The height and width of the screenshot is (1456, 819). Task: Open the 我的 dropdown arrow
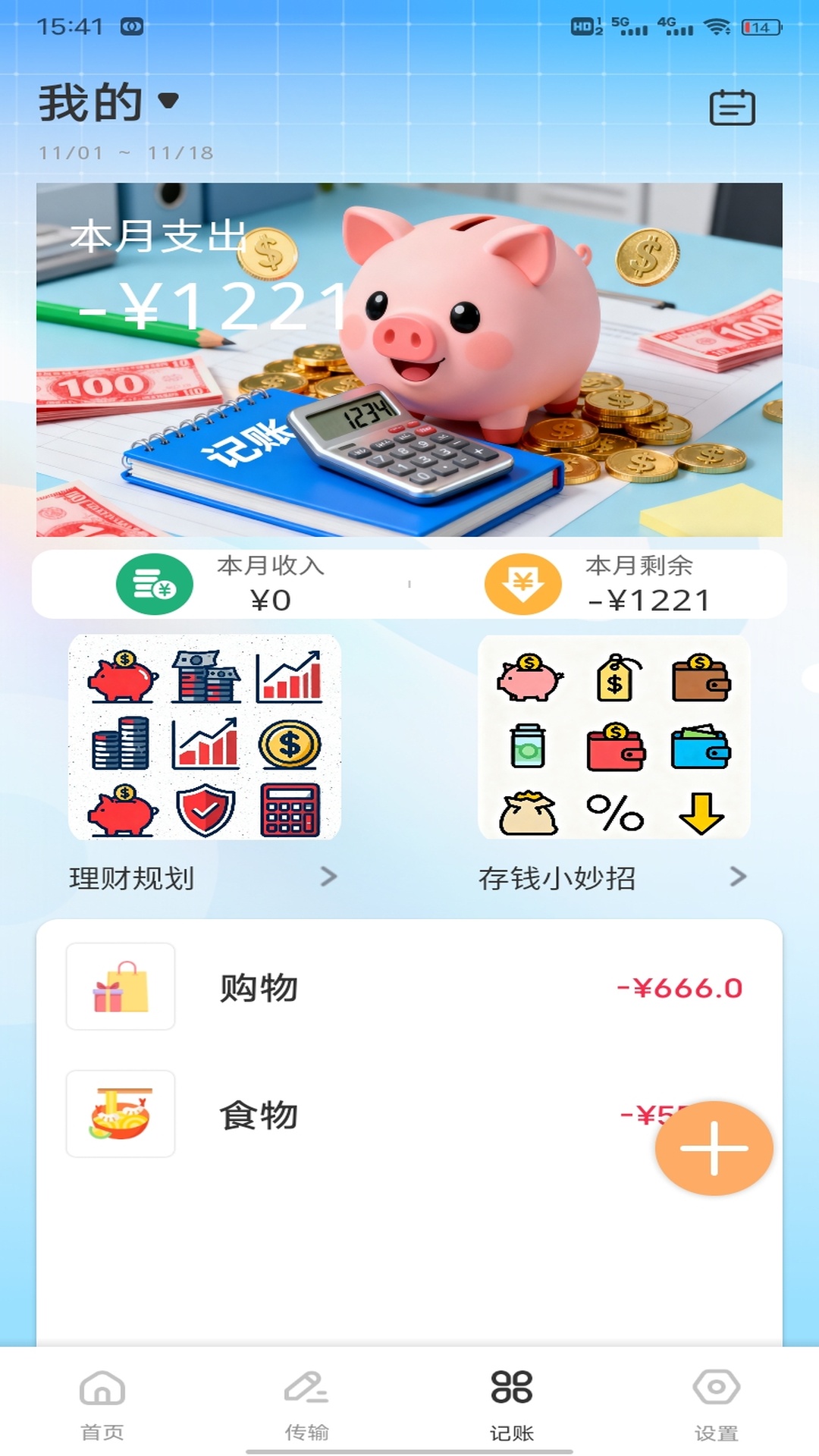[168, 101]
